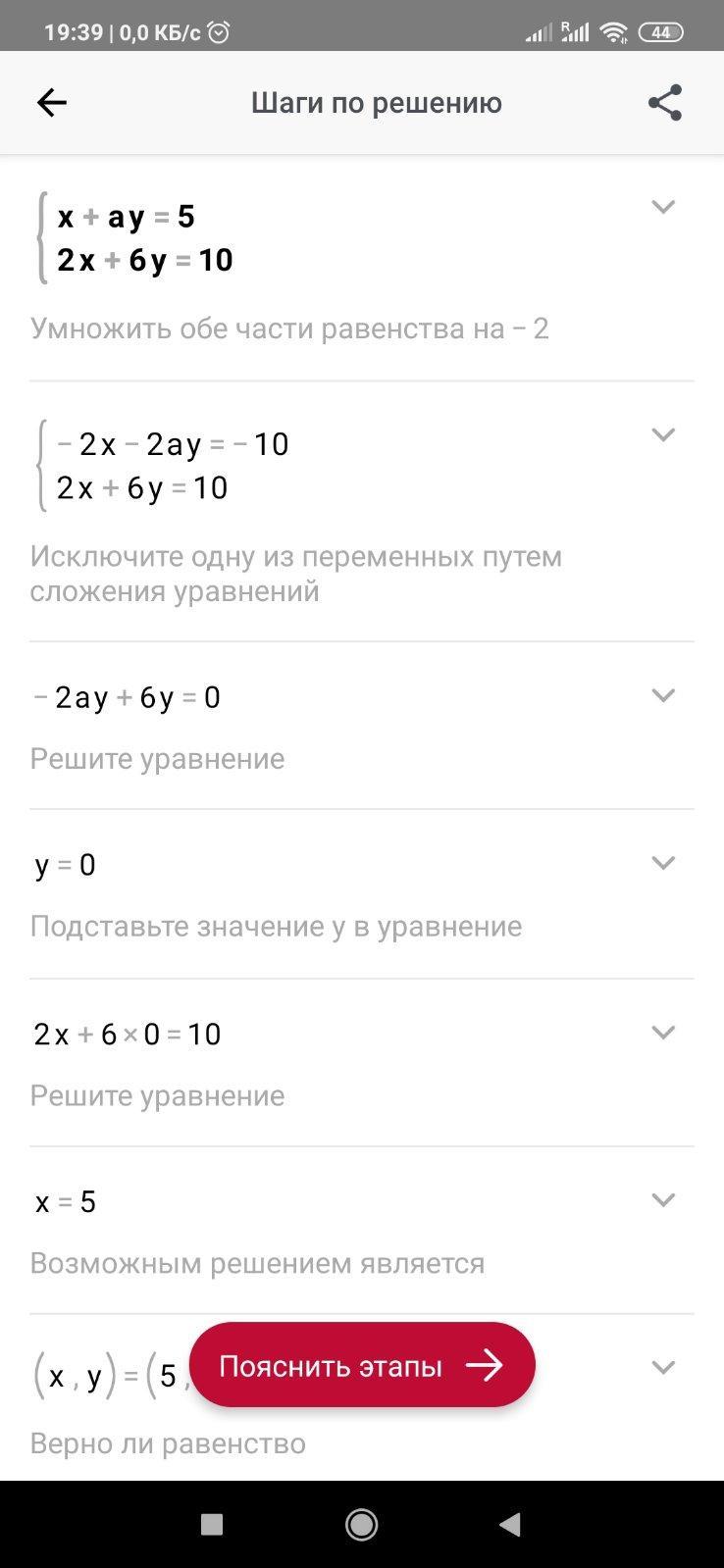Tap the system home button
The height and width of the screenshot is (1568, 724).
(362, 1524)
